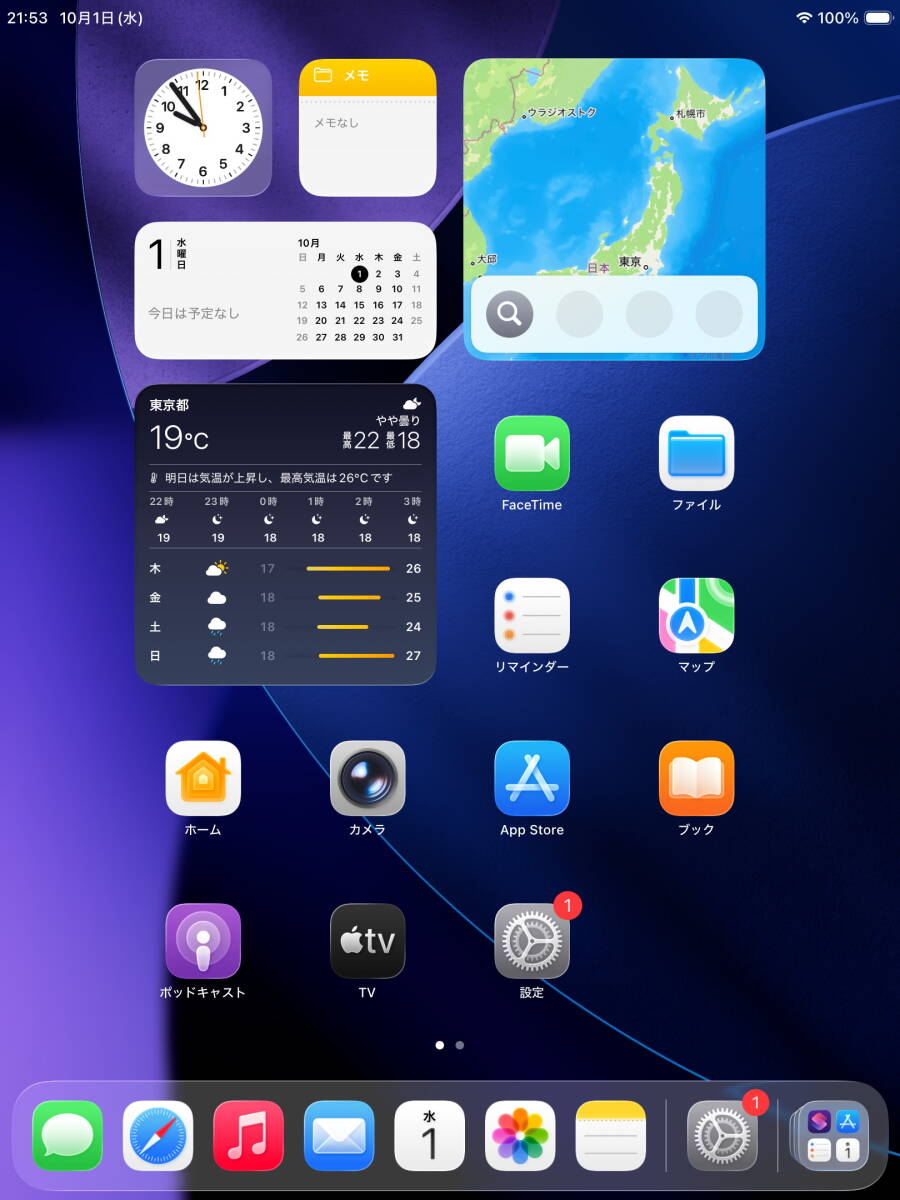Open the calendar widget for October
The height and width of the screenshot is (1200, 900).
[x=285, y=290]
